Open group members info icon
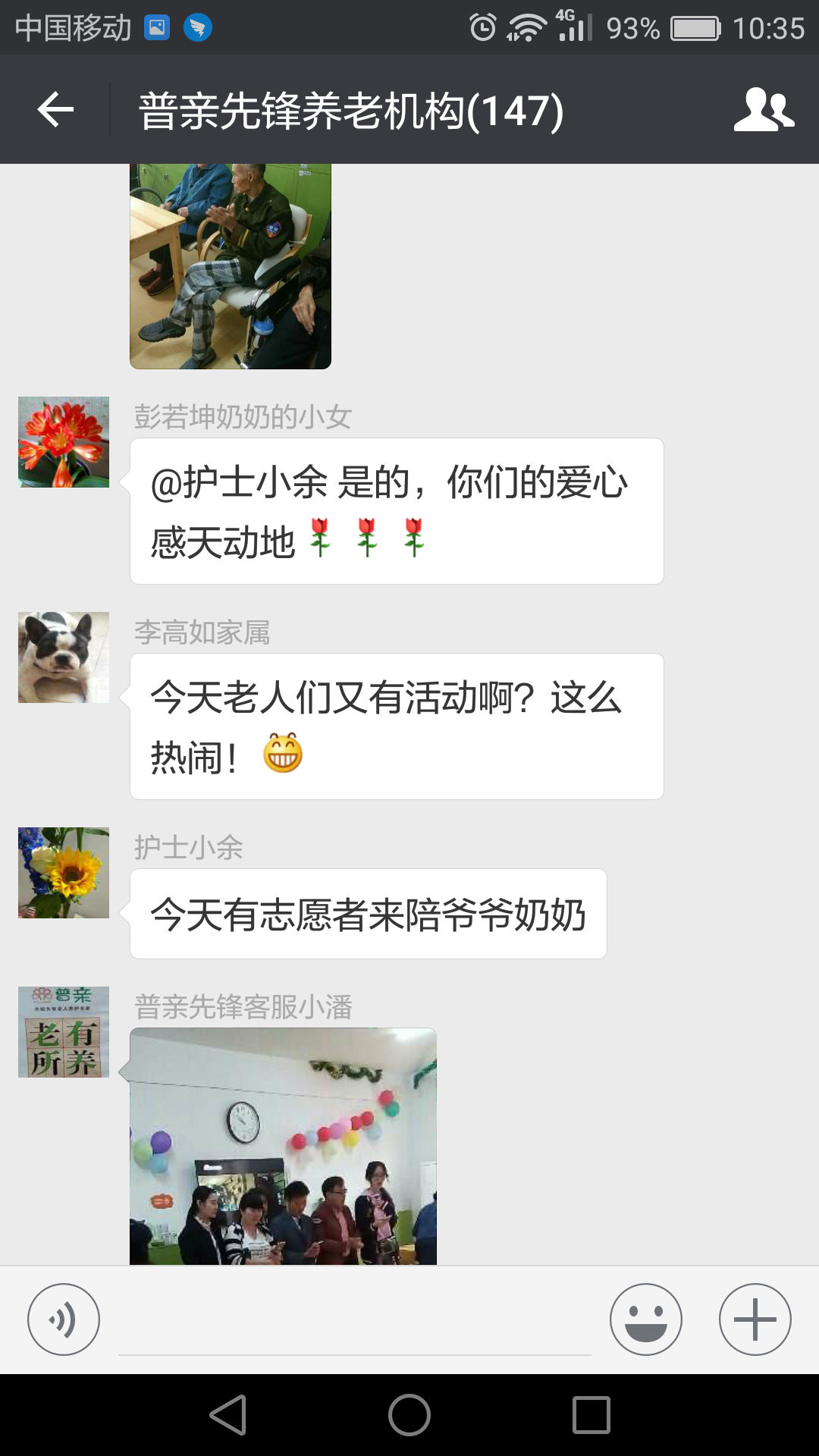The height and width of the screenshot is (1456, 819). [764, 110]
